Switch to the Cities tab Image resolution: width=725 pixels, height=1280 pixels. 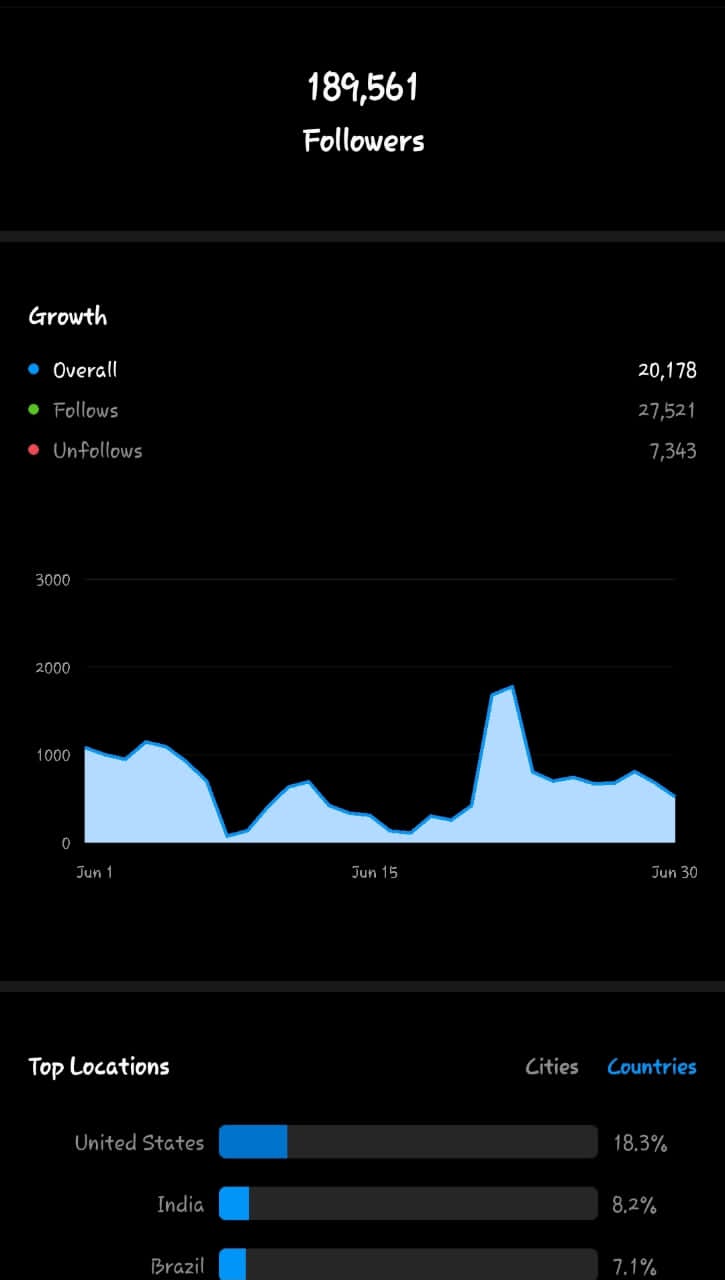[x=552, y=1067]
